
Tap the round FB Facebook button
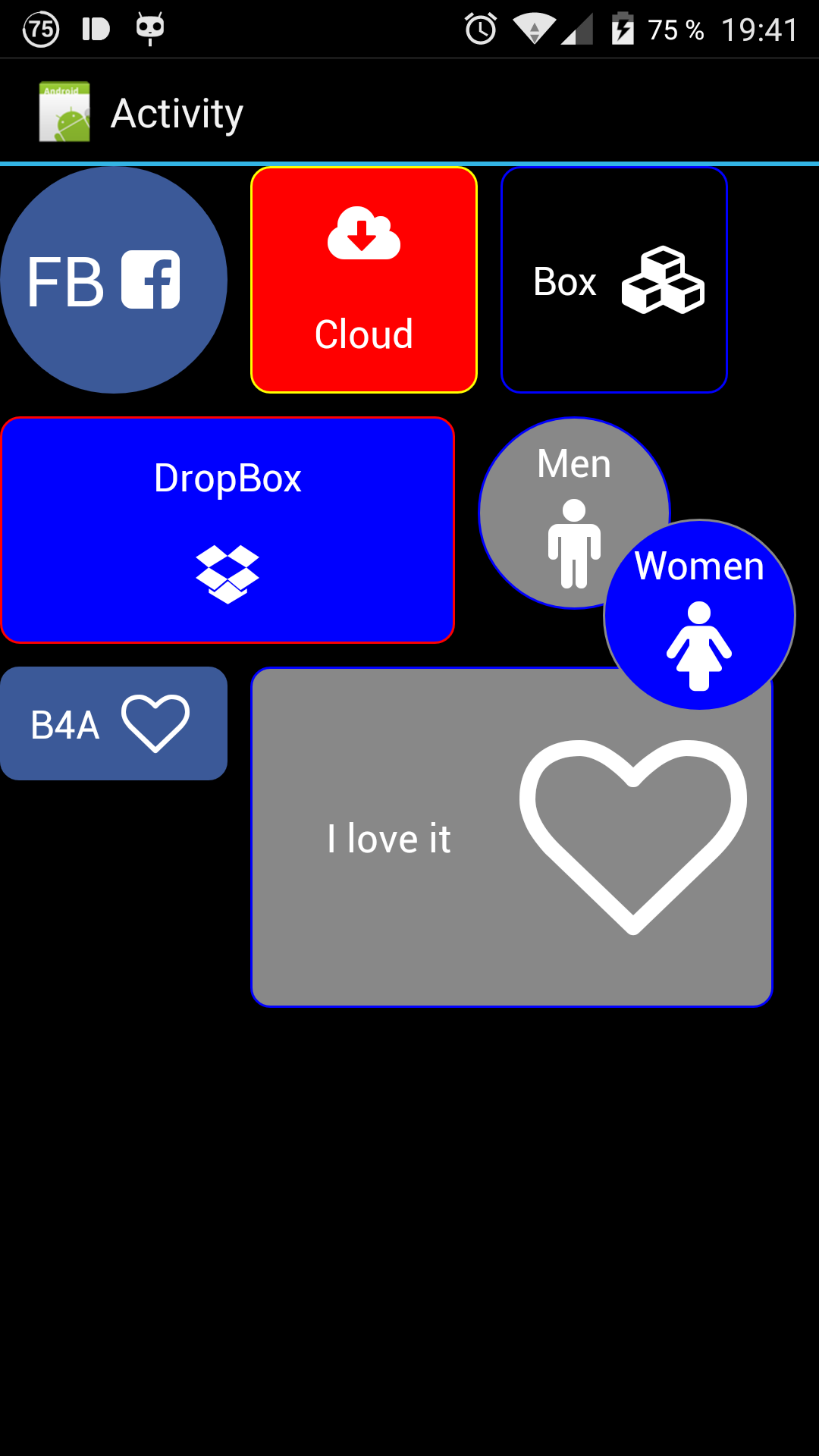click(114, 280)
